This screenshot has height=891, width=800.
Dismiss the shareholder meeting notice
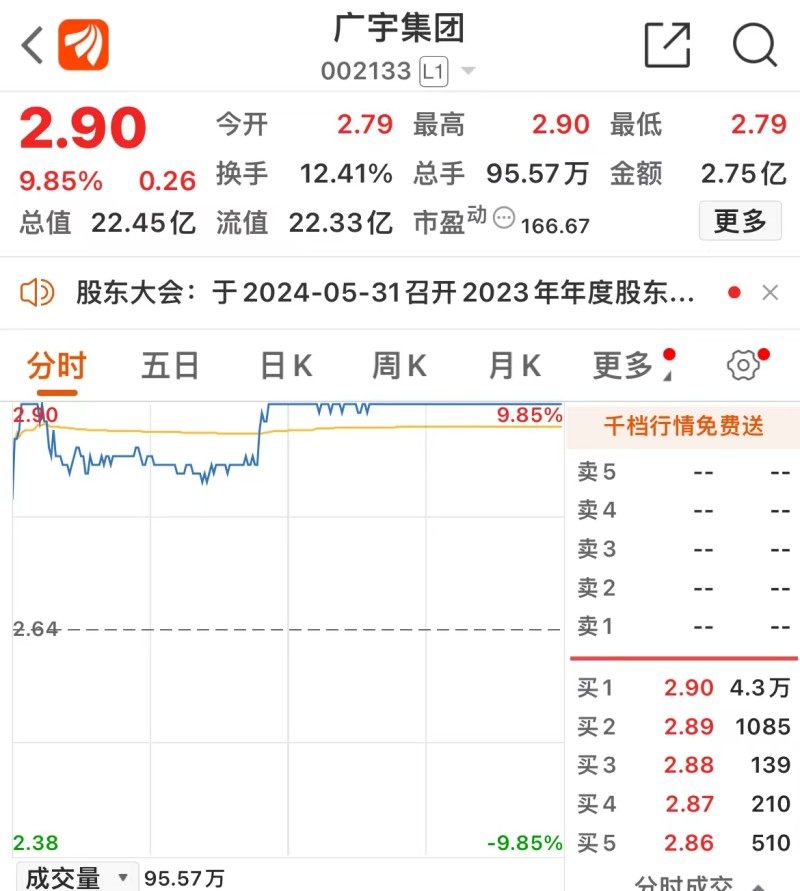pos(770,293)
